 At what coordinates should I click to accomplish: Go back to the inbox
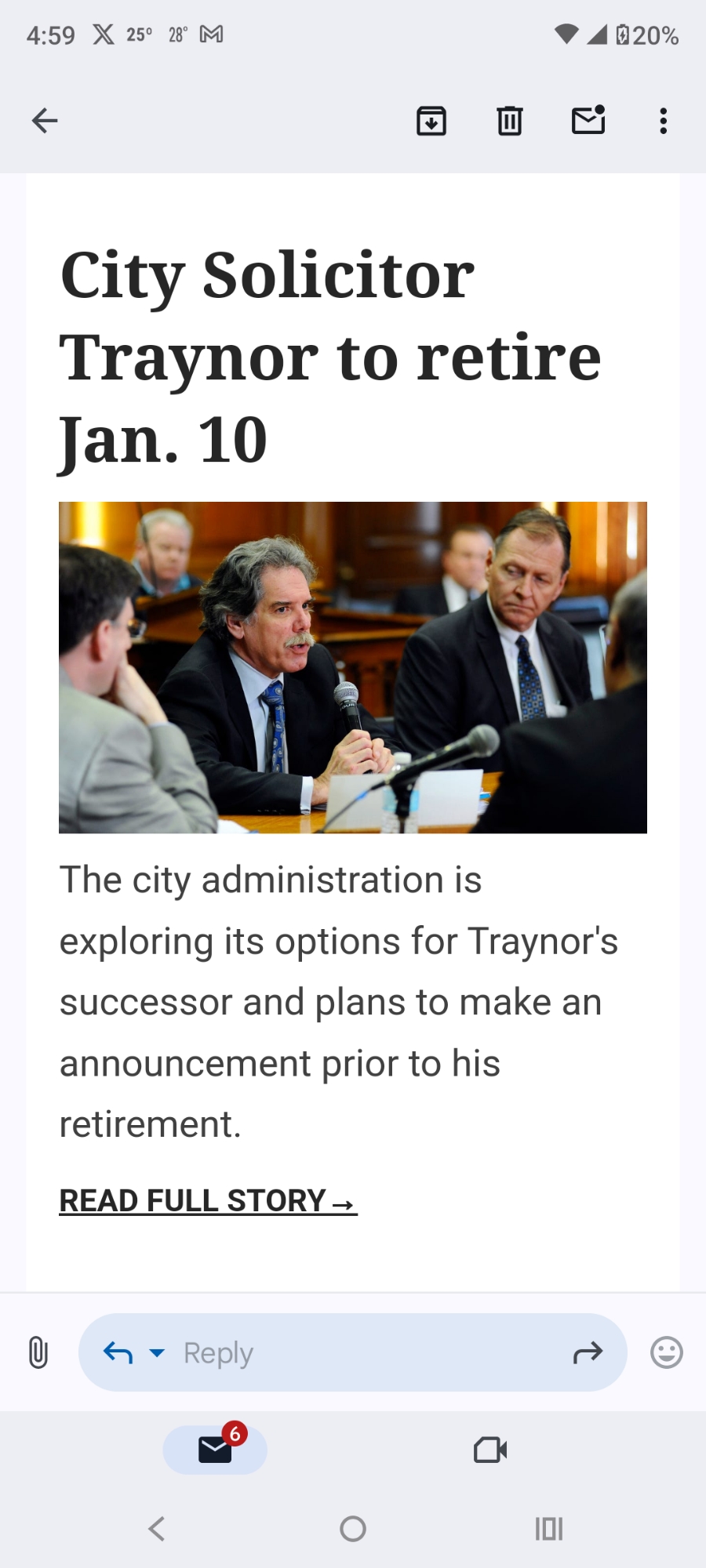pos(45,121)
